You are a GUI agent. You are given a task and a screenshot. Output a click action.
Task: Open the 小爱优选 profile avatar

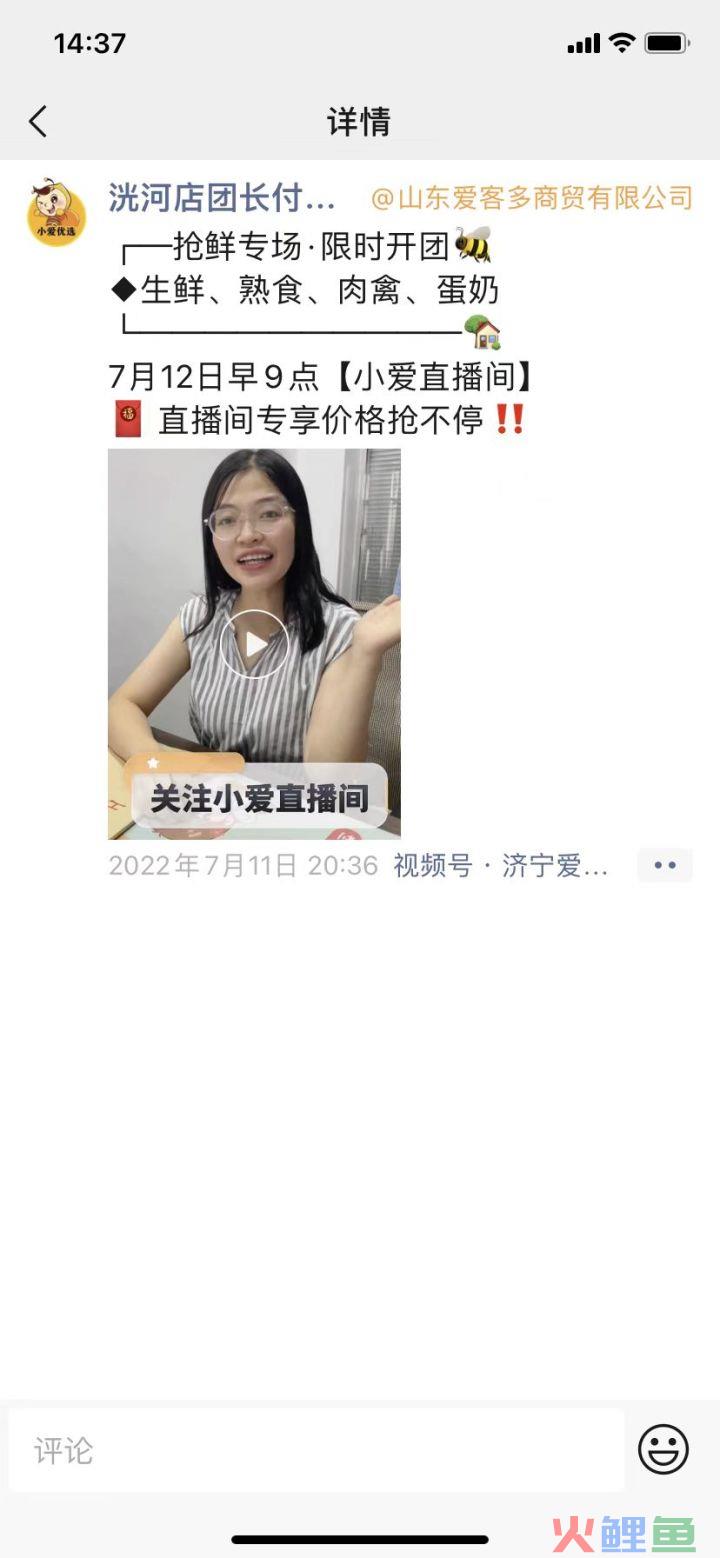(56, 213)
